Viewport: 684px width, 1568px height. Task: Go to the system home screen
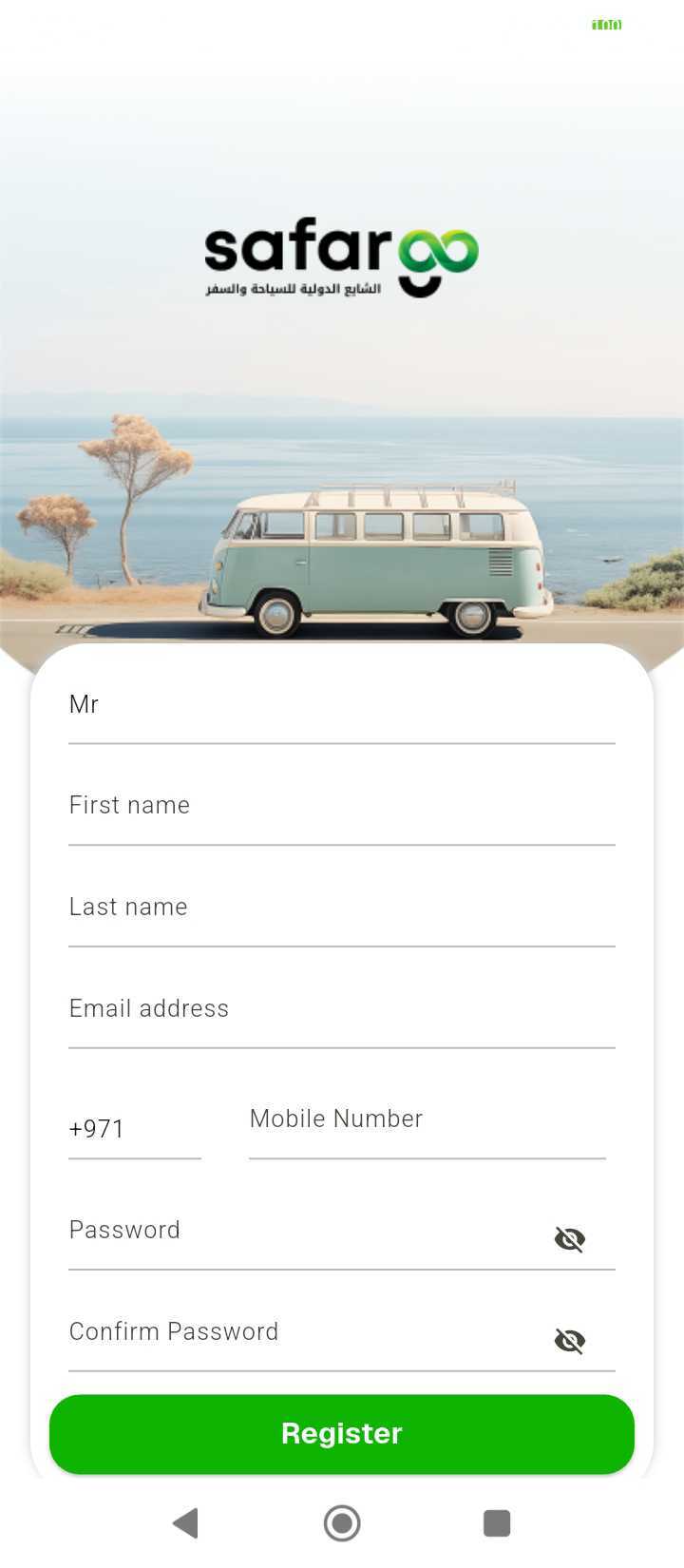342,1523
